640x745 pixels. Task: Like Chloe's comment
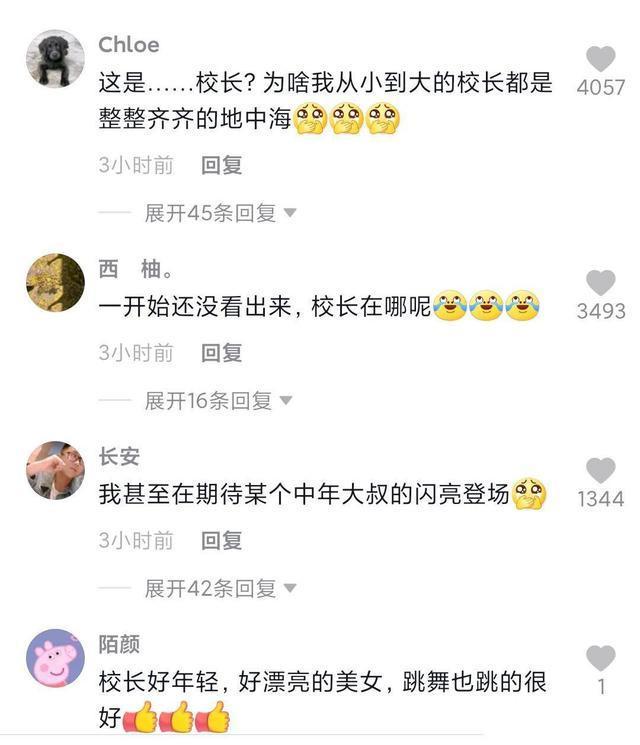[x=600, y=59]
